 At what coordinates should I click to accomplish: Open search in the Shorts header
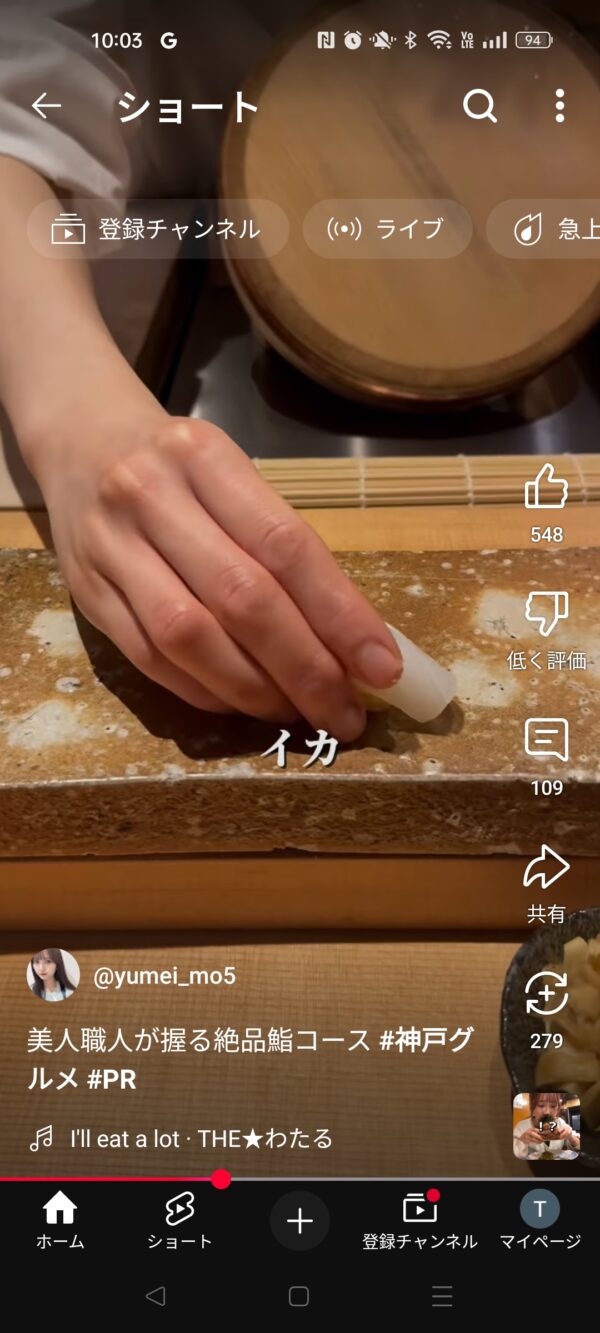coord(480,106)
